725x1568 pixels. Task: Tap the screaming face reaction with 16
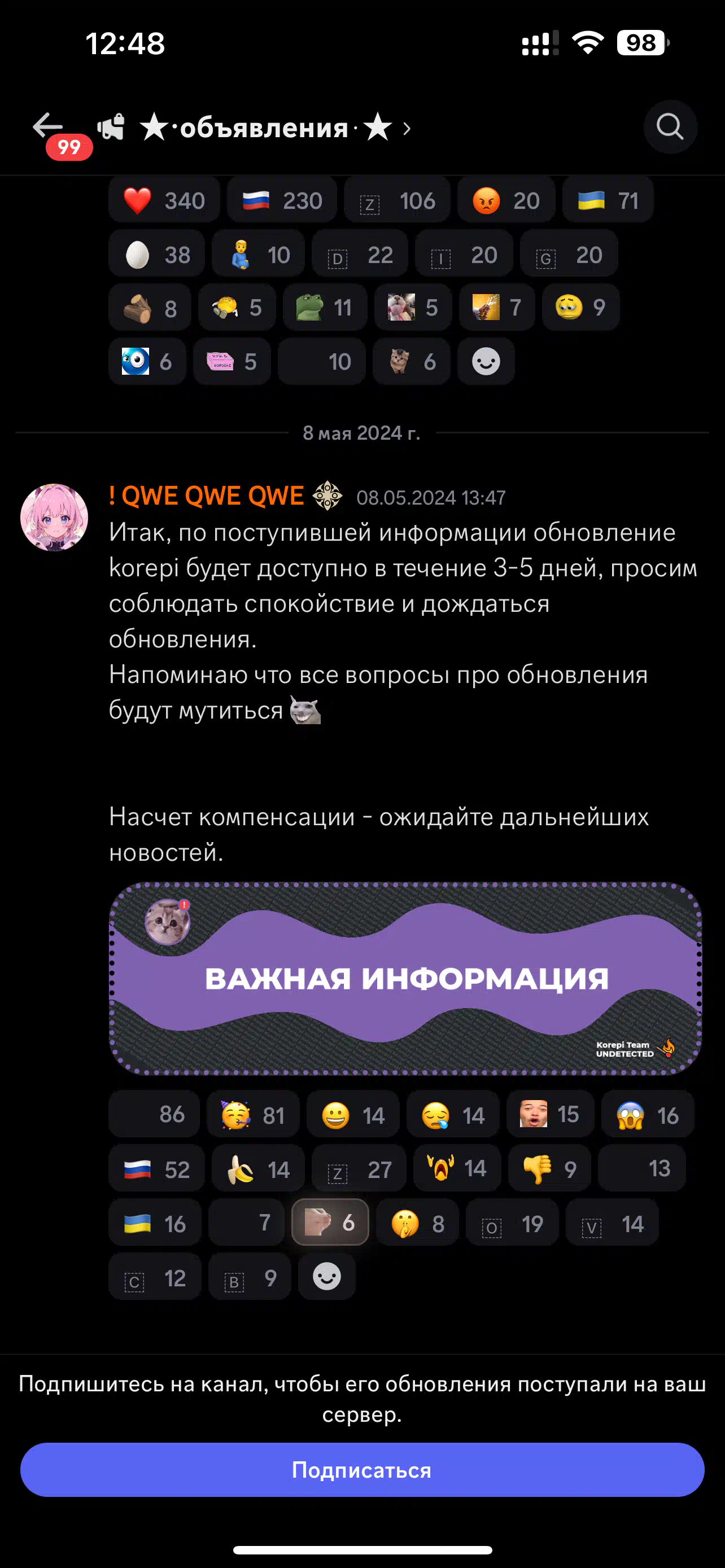click(x=647, y=1115)
